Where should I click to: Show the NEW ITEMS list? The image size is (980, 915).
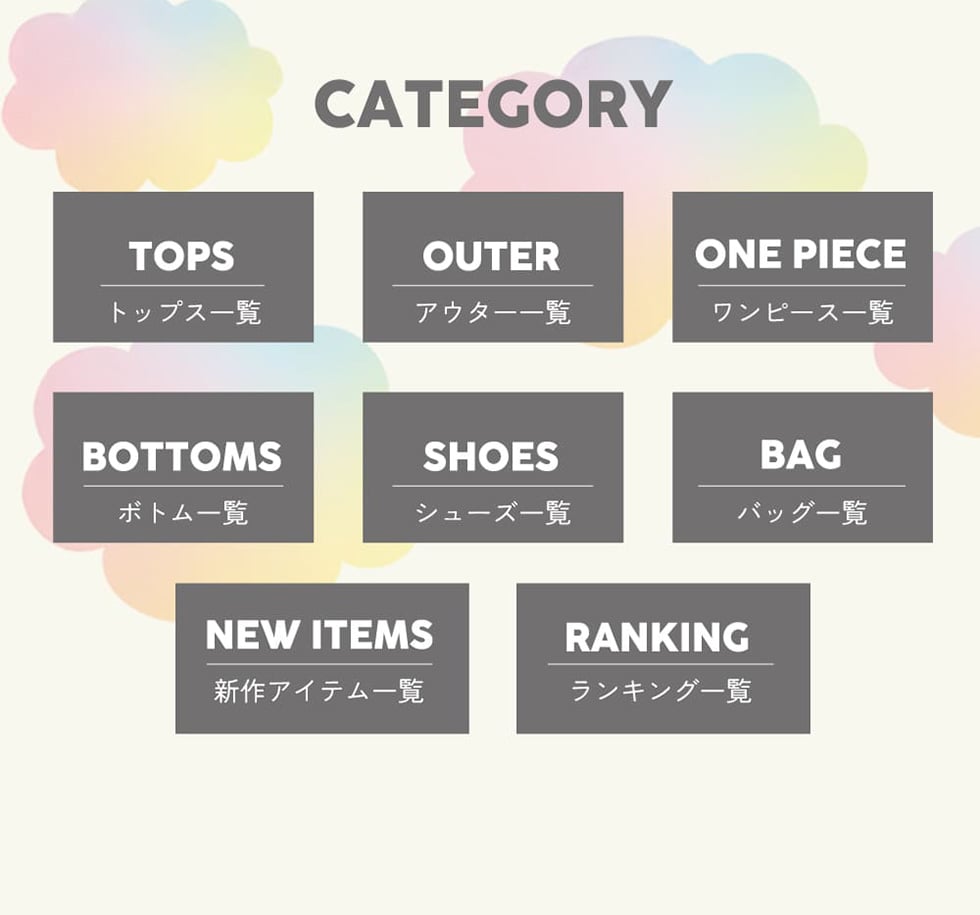[x=322, y=658]
